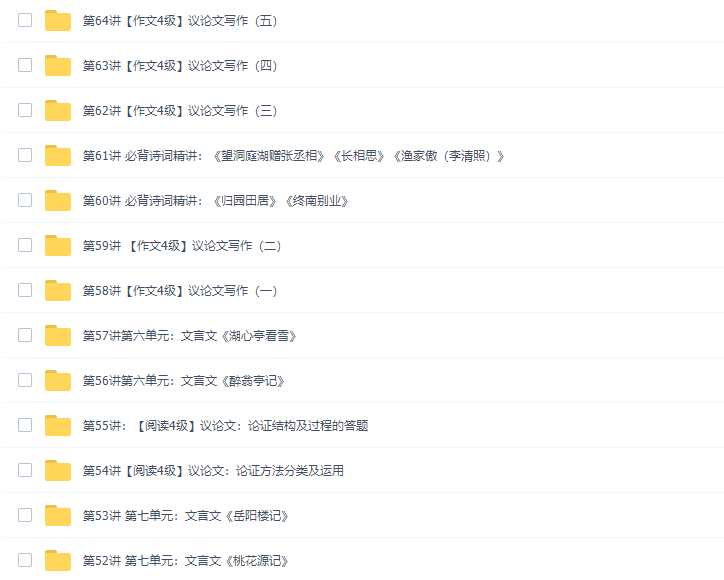The height and width of the screenshot is (580, 724).
Task: Open 第54讲 论证方法分类及运用 folder
Action: (213, 471)
